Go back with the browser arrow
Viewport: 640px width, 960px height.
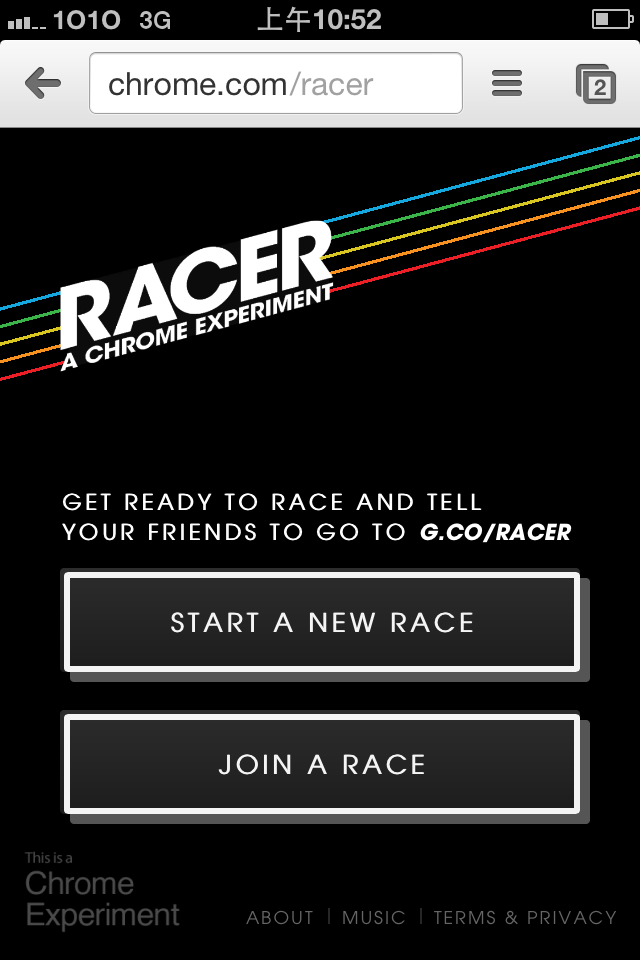(x=43, y=84)
